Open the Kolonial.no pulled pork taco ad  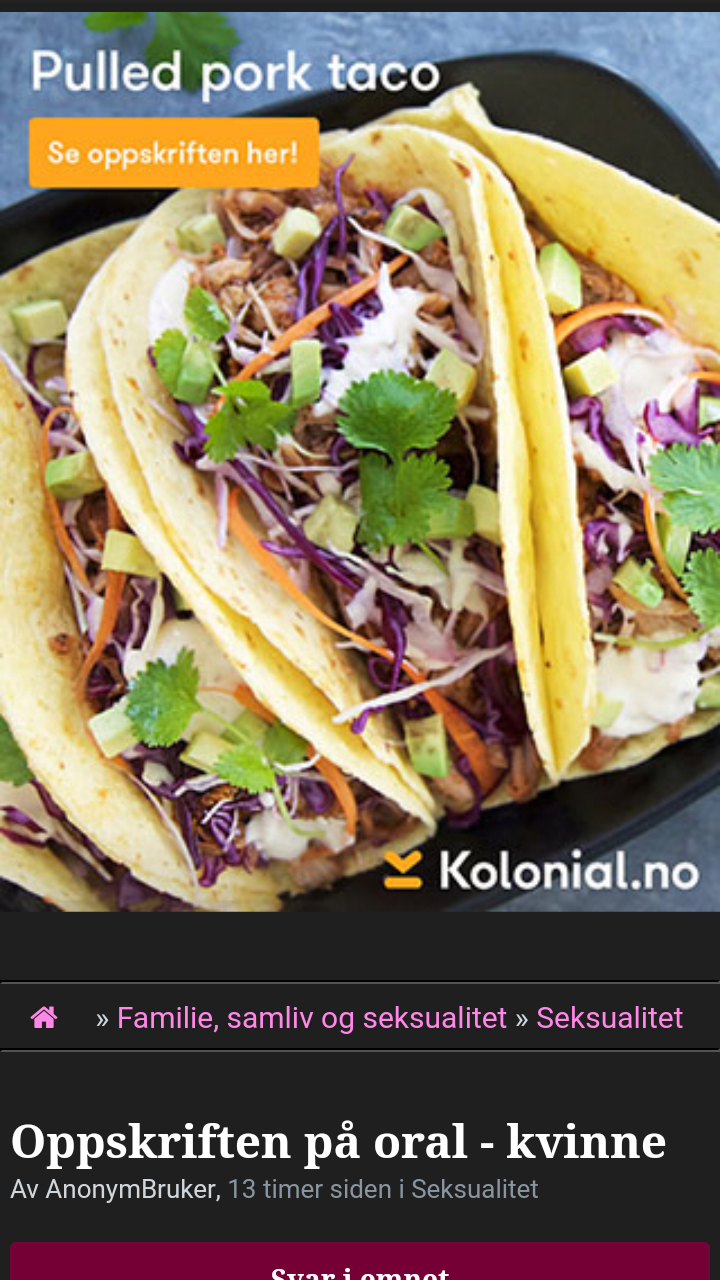click(x=360, y=460)
